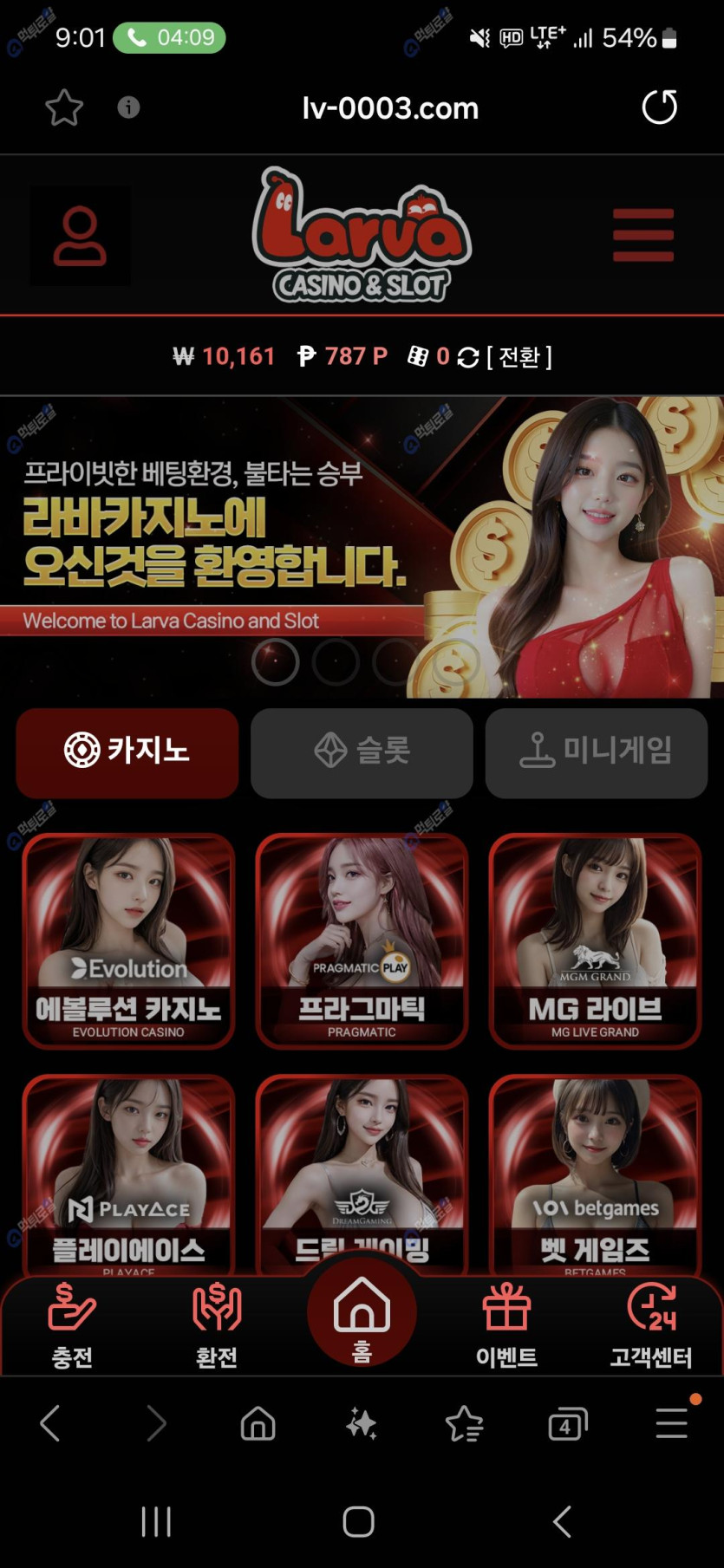This screenshot has width=724, height=1568.
Task: View site info icon
Action: click(x=128, y=107)
